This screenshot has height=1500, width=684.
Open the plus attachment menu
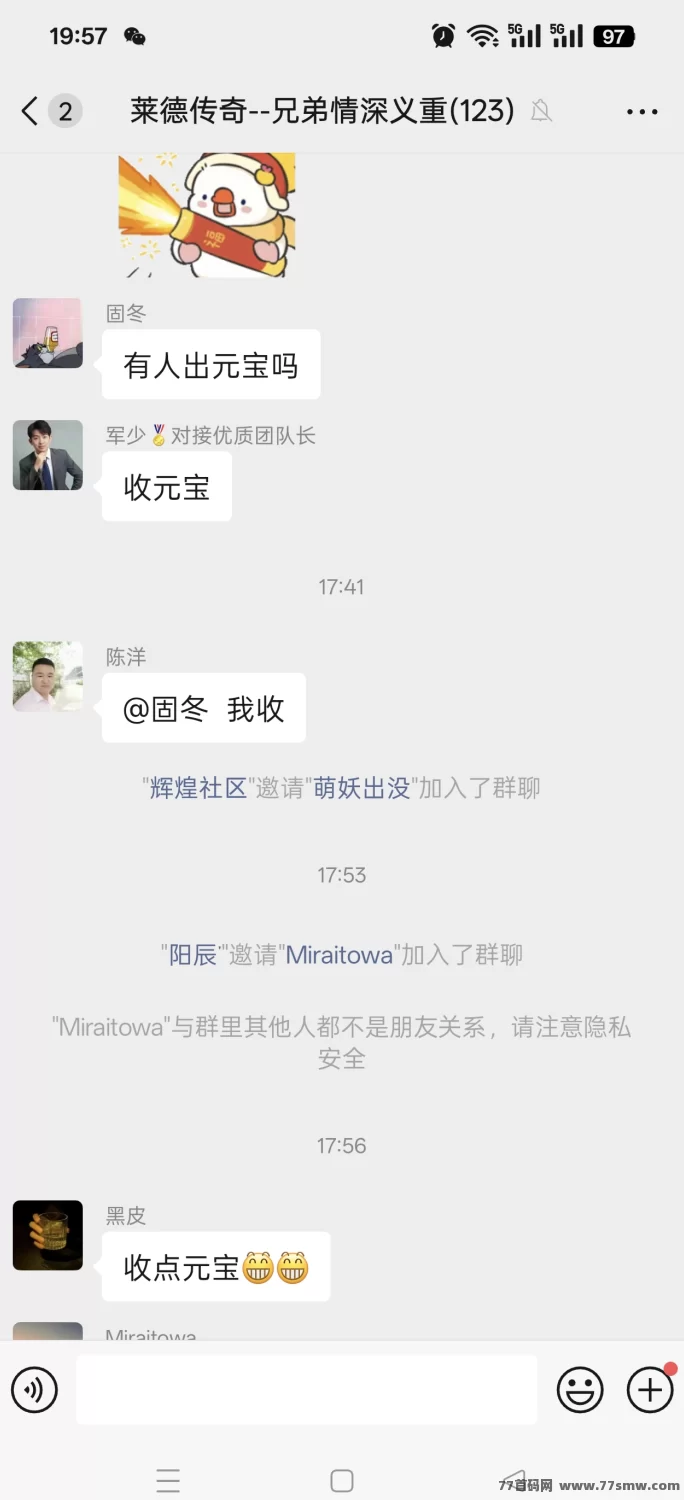click(x=650, y=1389)
